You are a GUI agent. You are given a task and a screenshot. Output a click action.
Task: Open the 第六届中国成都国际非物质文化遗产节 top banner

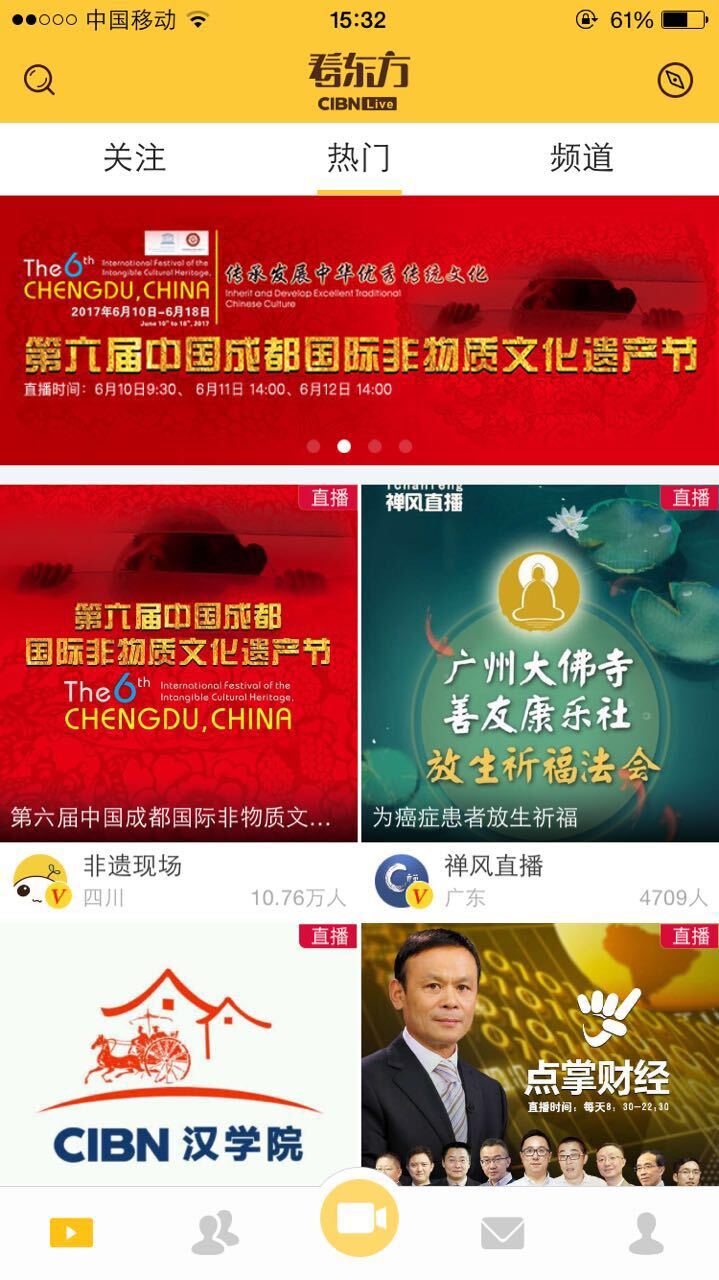[x=359, y=330]
